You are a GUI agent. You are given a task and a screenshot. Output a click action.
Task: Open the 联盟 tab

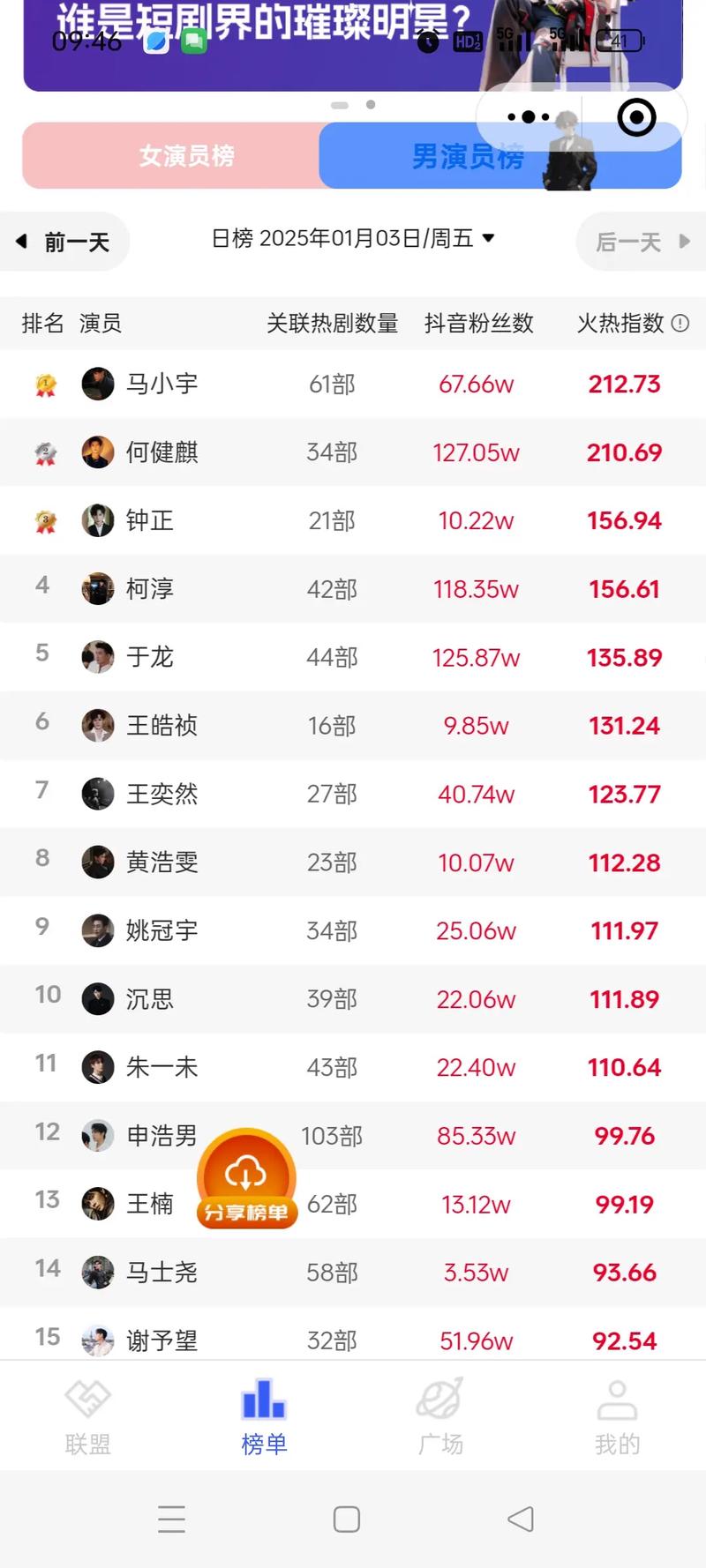[x=88, y=1416]
